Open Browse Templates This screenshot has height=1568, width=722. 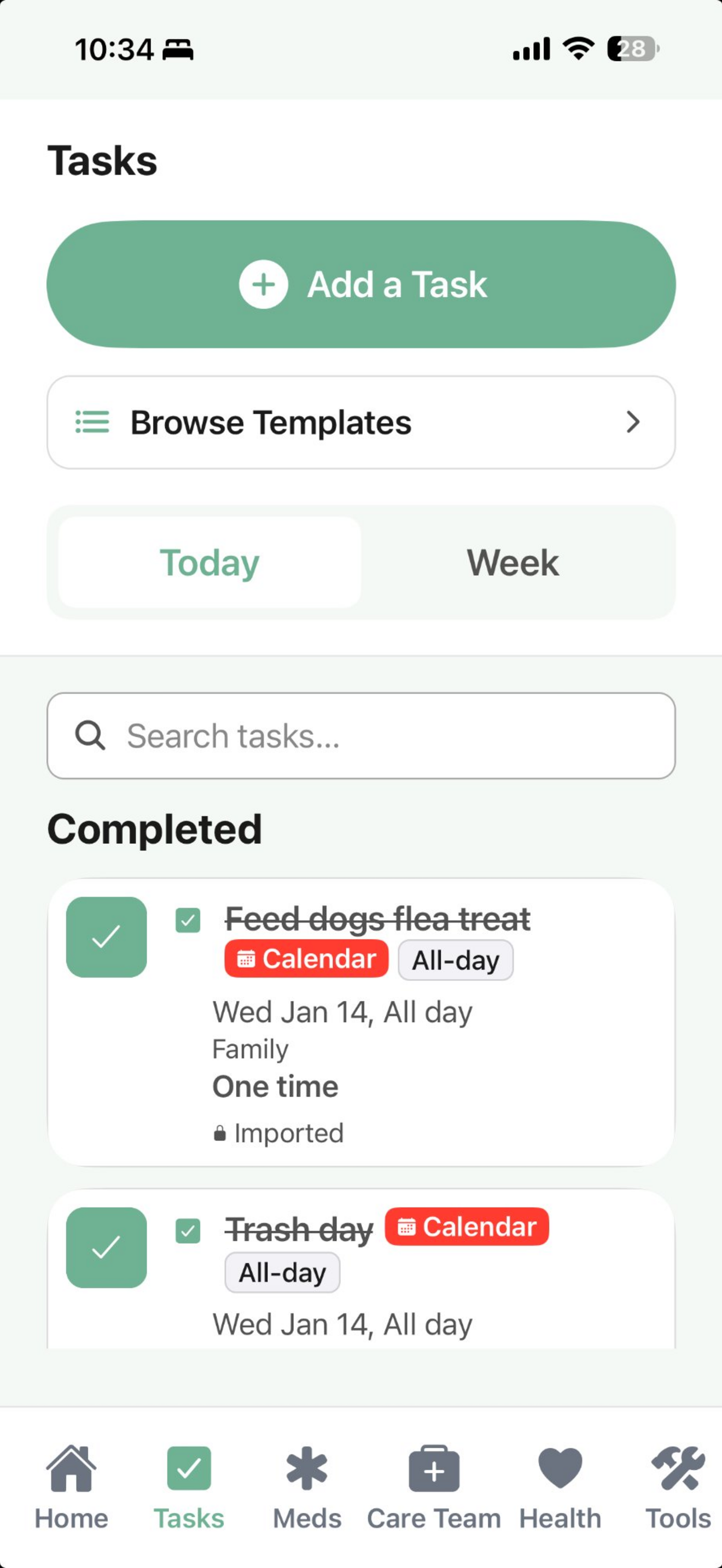click(361, 423)
